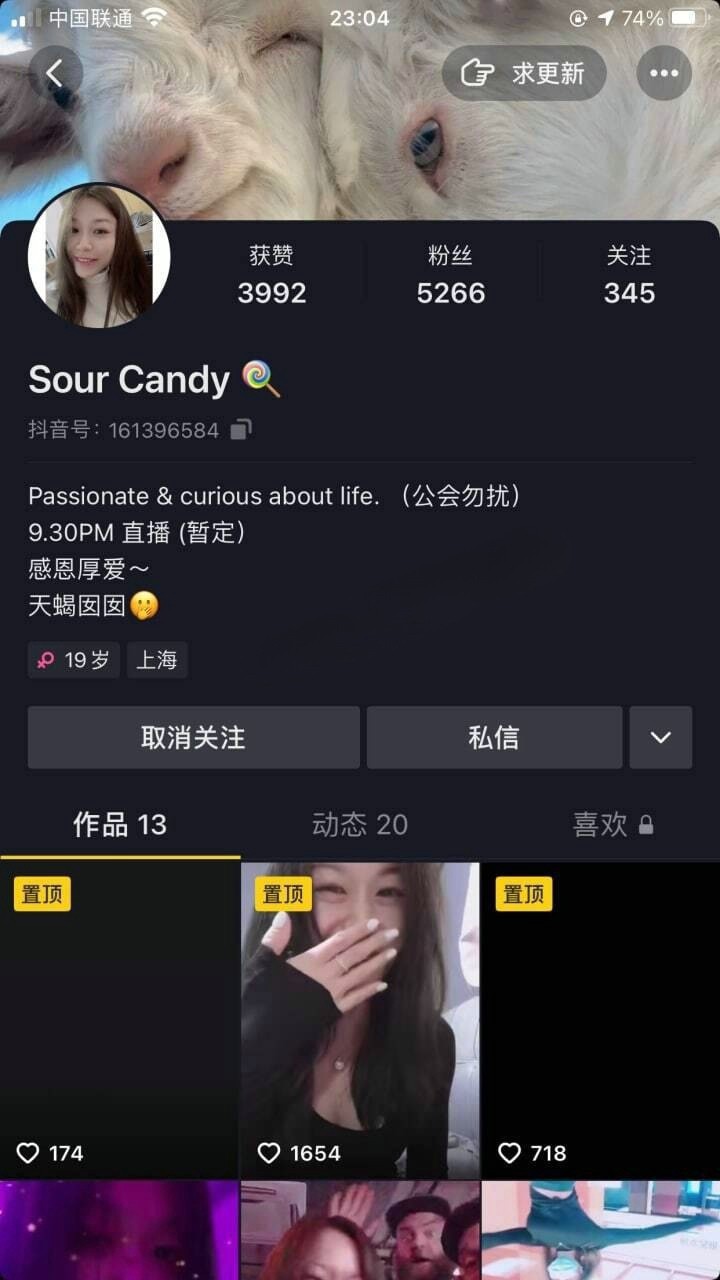This screenshot has width=720, height=1280.
Task: Tap 取消关注 to unfollow Sour Candy
Action: 193,738
